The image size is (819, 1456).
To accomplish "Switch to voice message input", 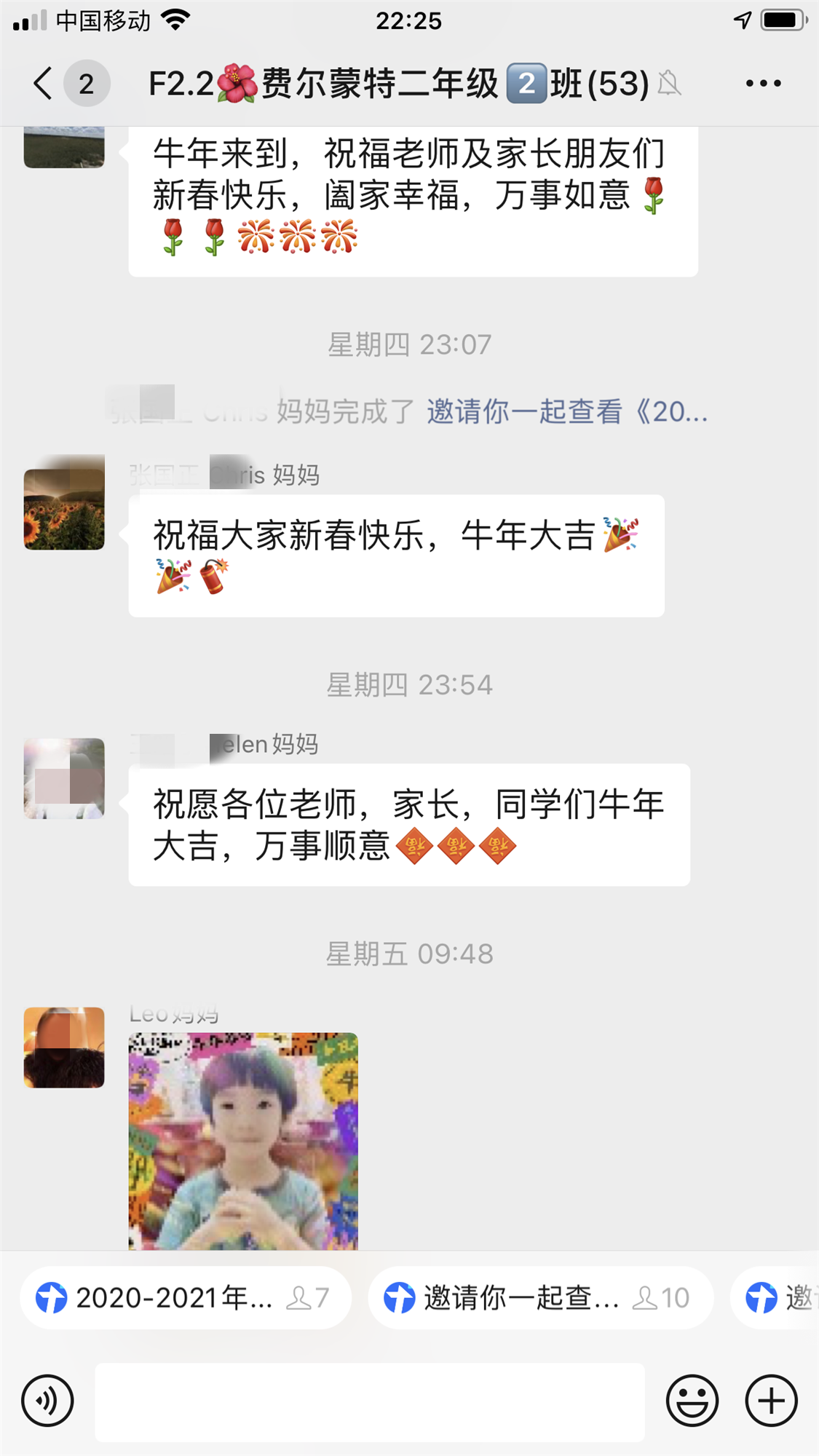I will (x=48, y=1400).
